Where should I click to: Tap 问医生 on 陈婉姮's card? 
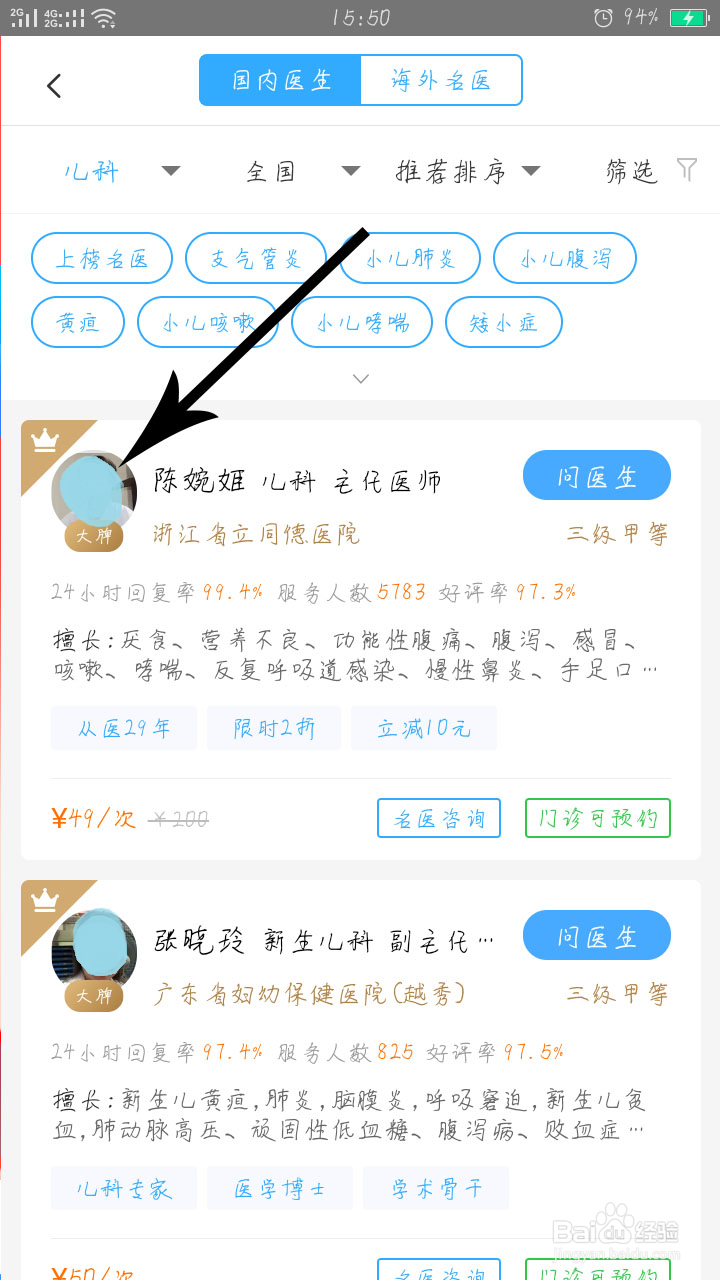point(596,475)
